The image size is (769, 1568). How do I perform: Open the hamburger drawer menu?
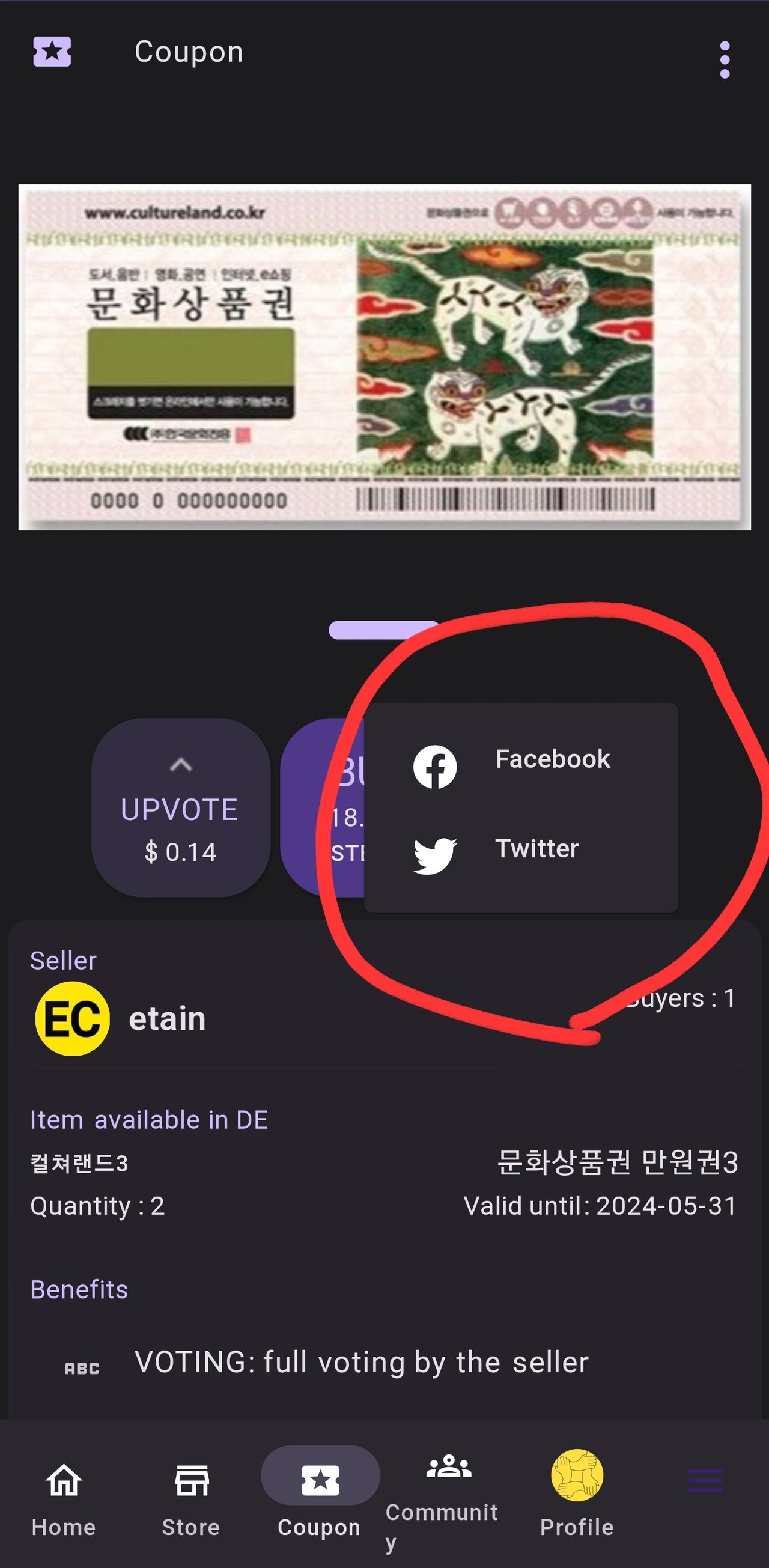[x=705, y=1480]
